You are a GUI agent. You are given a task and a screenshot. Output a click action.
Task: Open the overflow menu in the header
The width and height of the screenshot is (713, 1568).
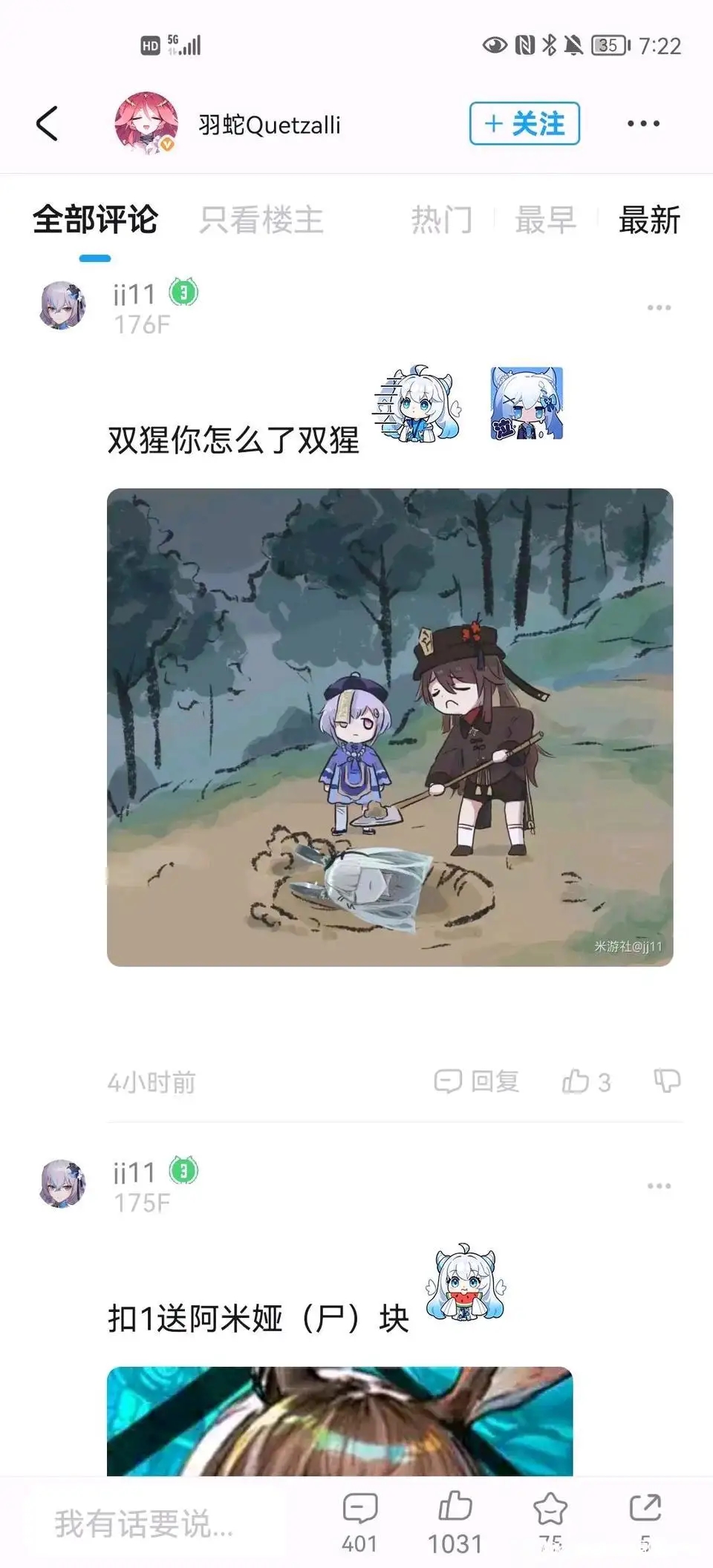click(x=643, y=124)
